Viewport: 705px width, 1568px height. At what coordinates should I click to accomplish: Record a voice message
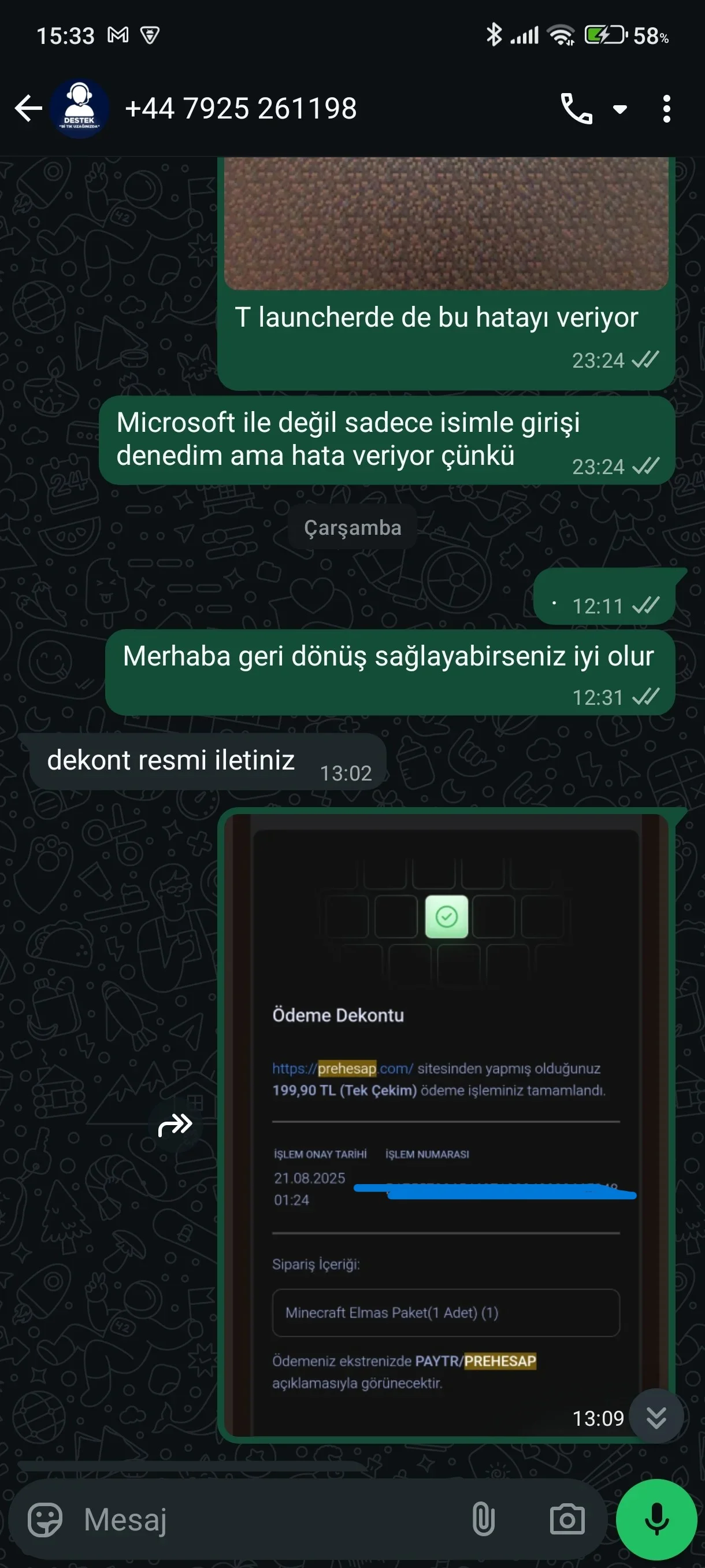tap(656, 1519)
